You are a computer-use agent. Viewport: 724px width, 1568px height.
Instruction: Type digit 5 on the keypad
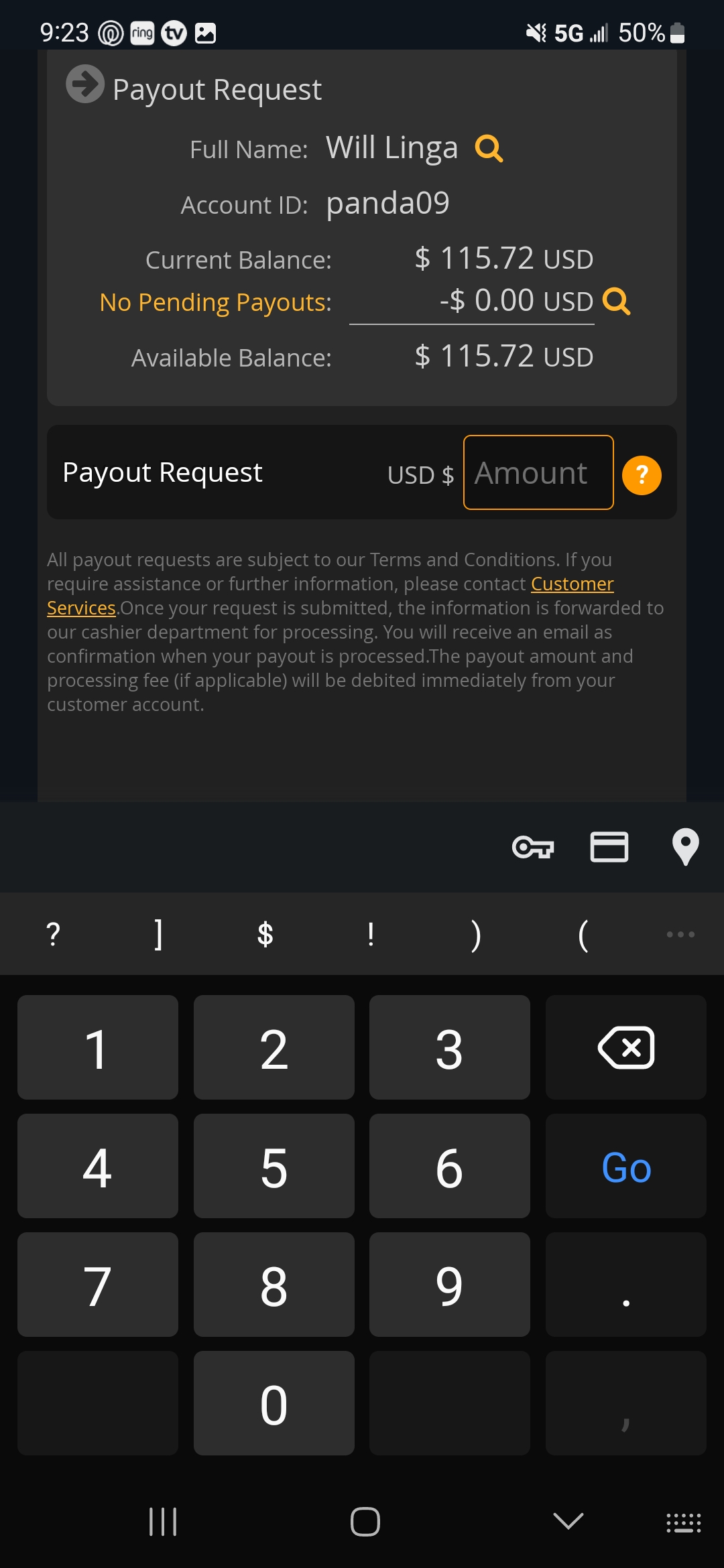274,1167
